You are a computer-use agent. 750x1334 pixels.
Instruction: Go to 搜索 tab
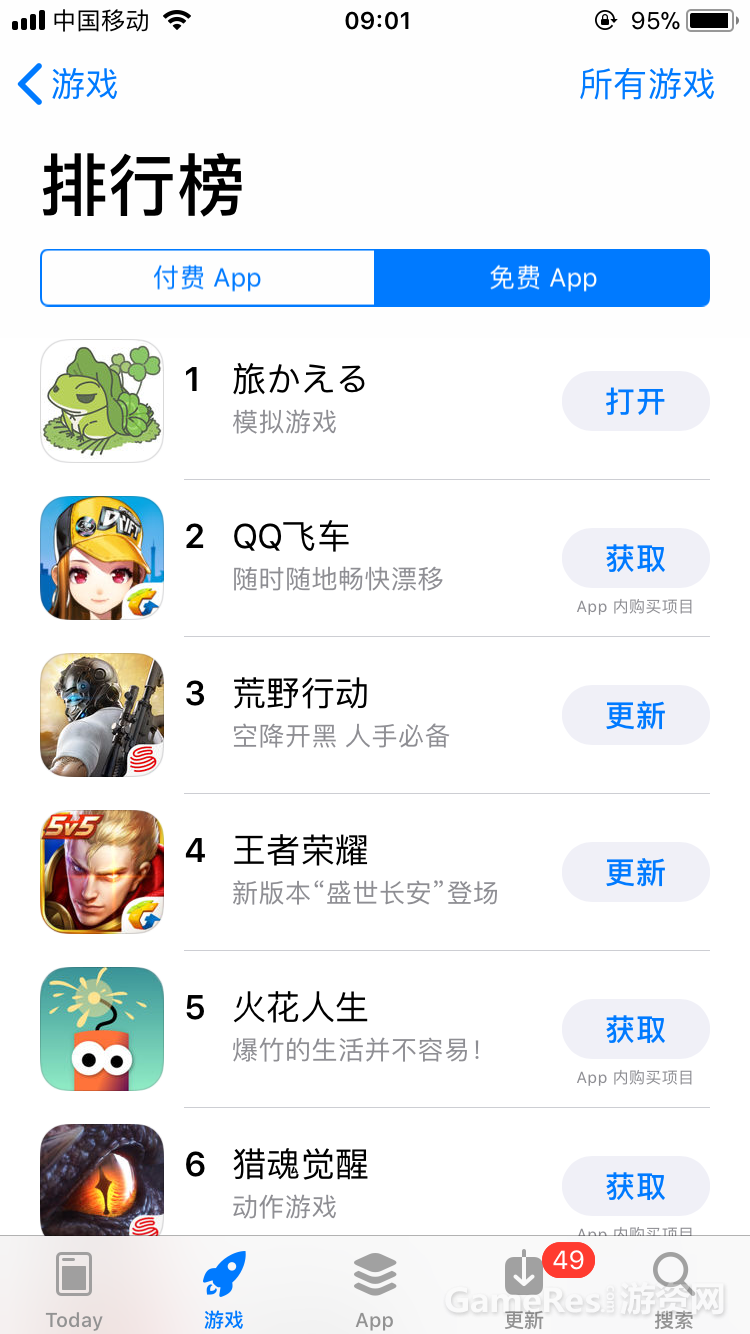673,1288
